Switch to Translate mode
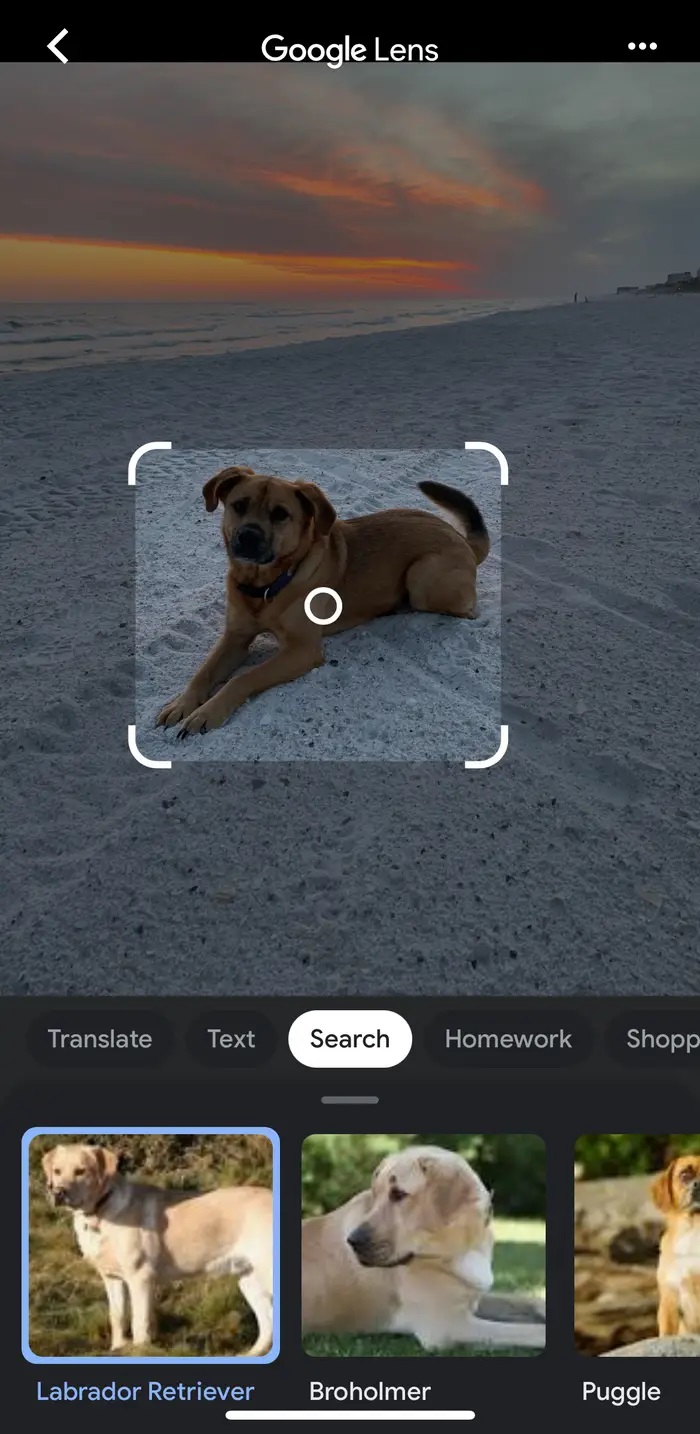This screenshot has height=1434, width=700. 99,1039
